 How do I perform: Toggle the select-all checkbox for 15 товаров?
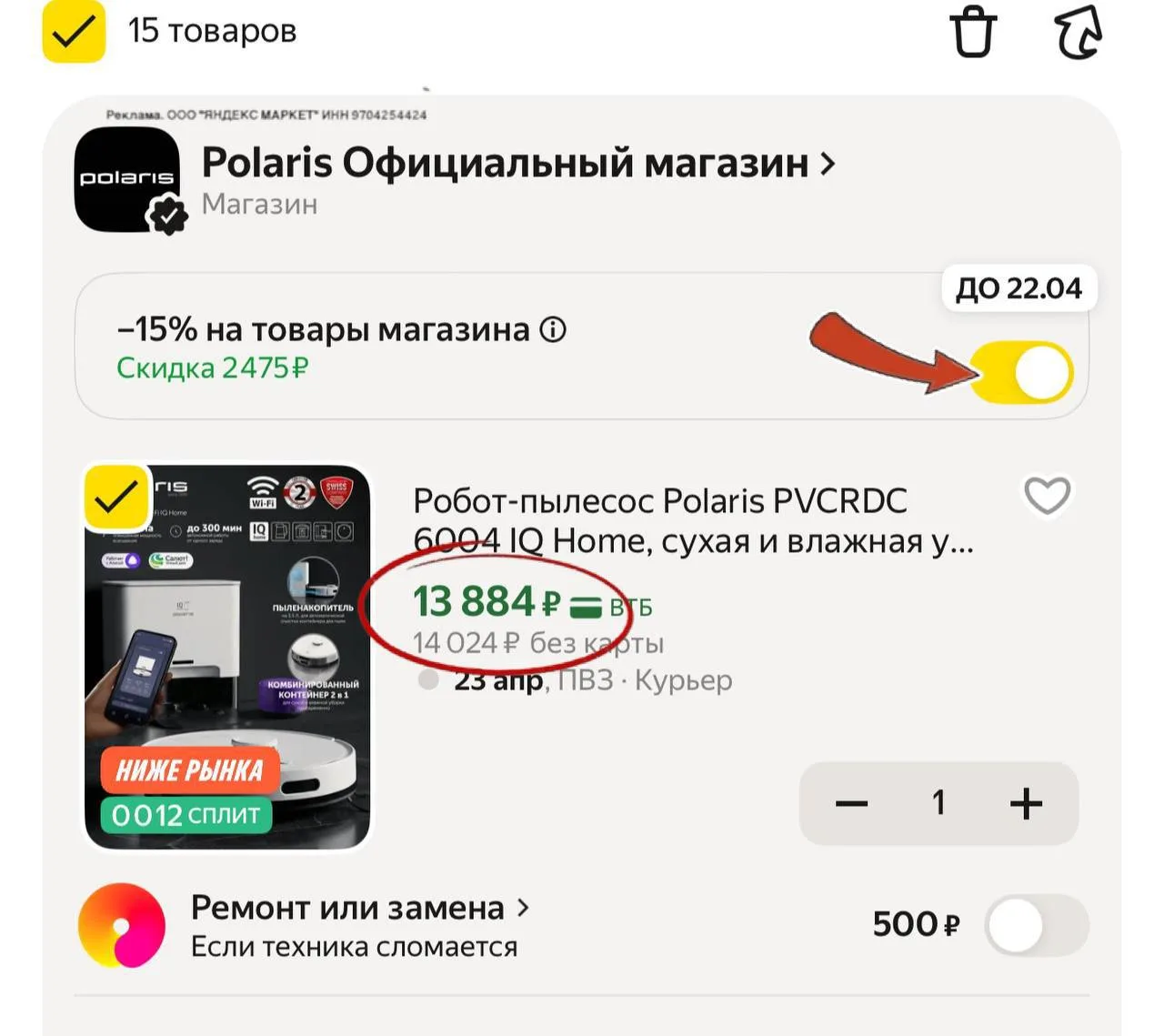tap(74, 33)
